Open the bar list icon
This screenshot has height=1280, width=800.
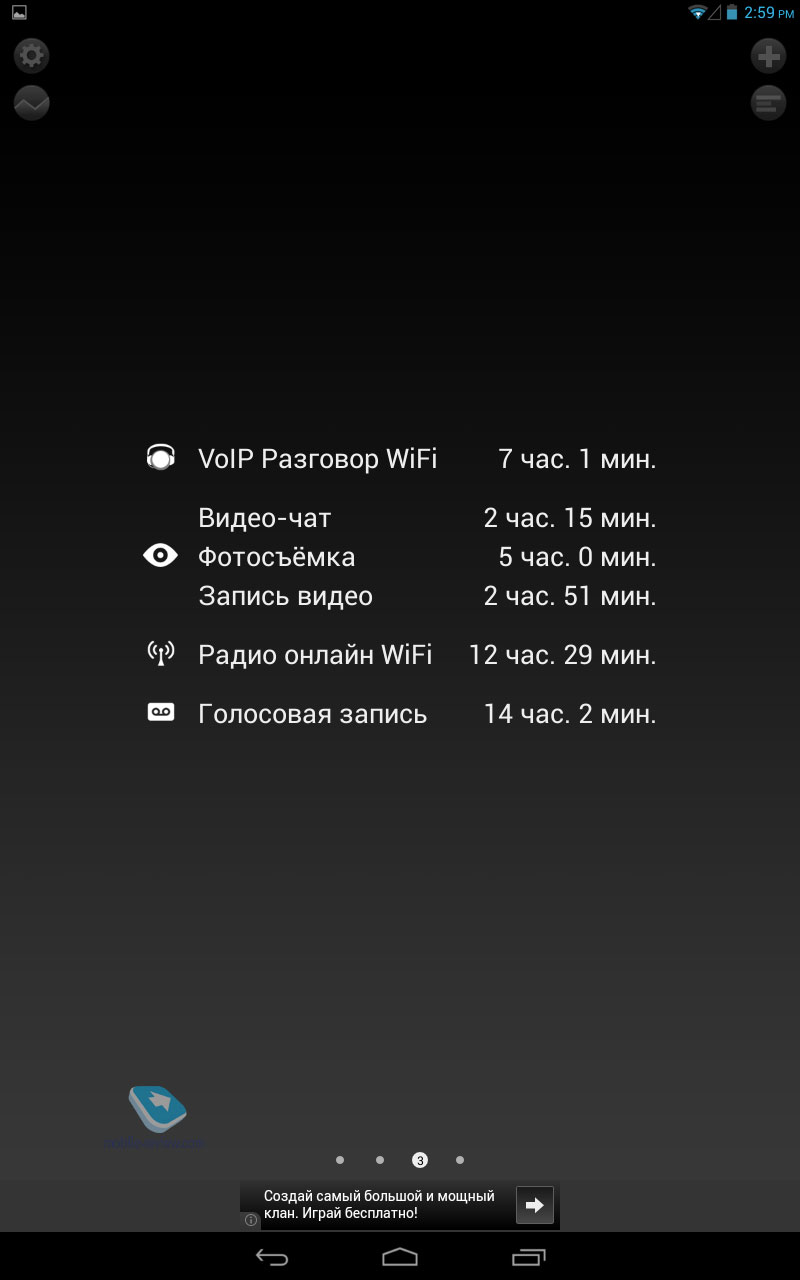tap(768, 102)
